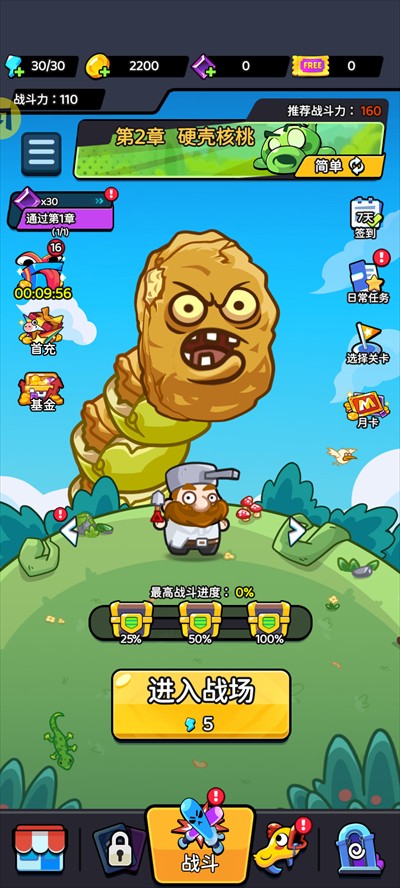Open the 7天签到 check-in
Image resolution: width=400 pixels, height=888 pixels.
tap(366, 217)
